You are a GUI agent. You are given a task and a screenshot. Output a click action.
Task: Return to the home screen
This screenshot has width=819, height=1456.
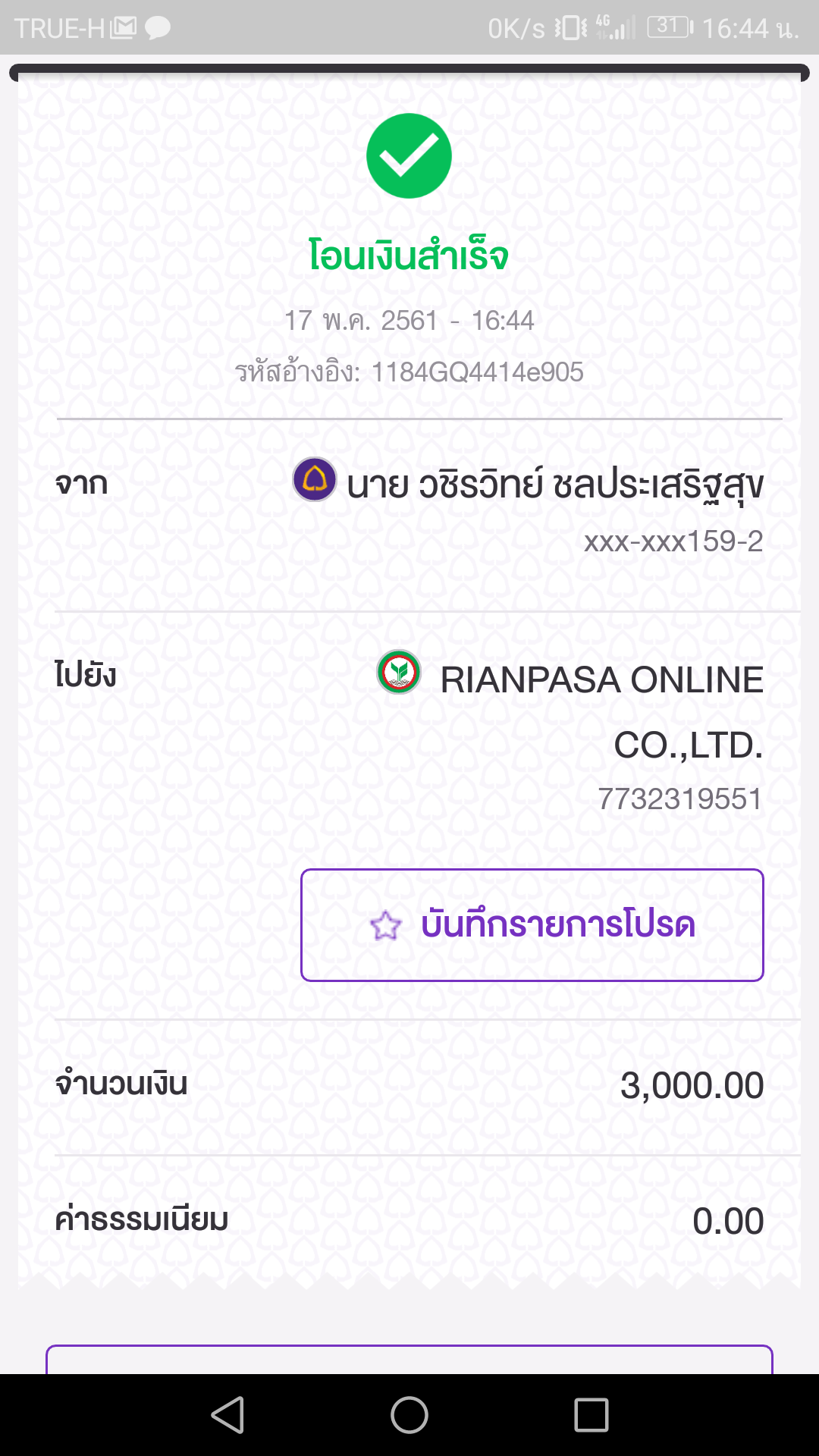click(409, 1415)
